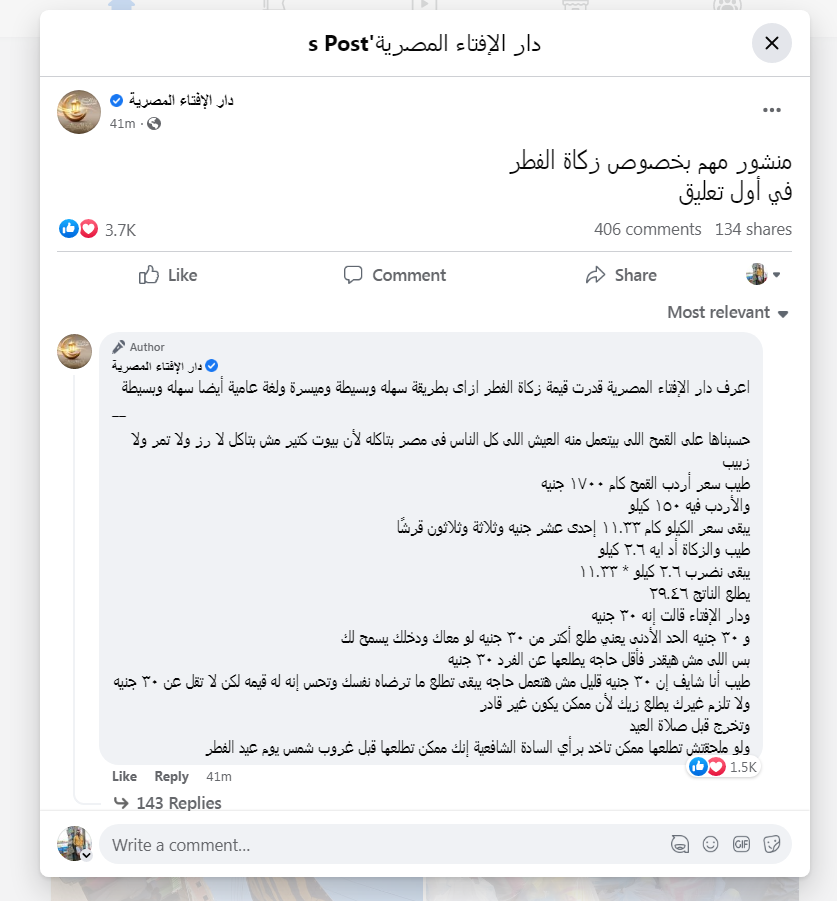Reply to the author's comment
837x901 pixels.
(x=171, y=776)
